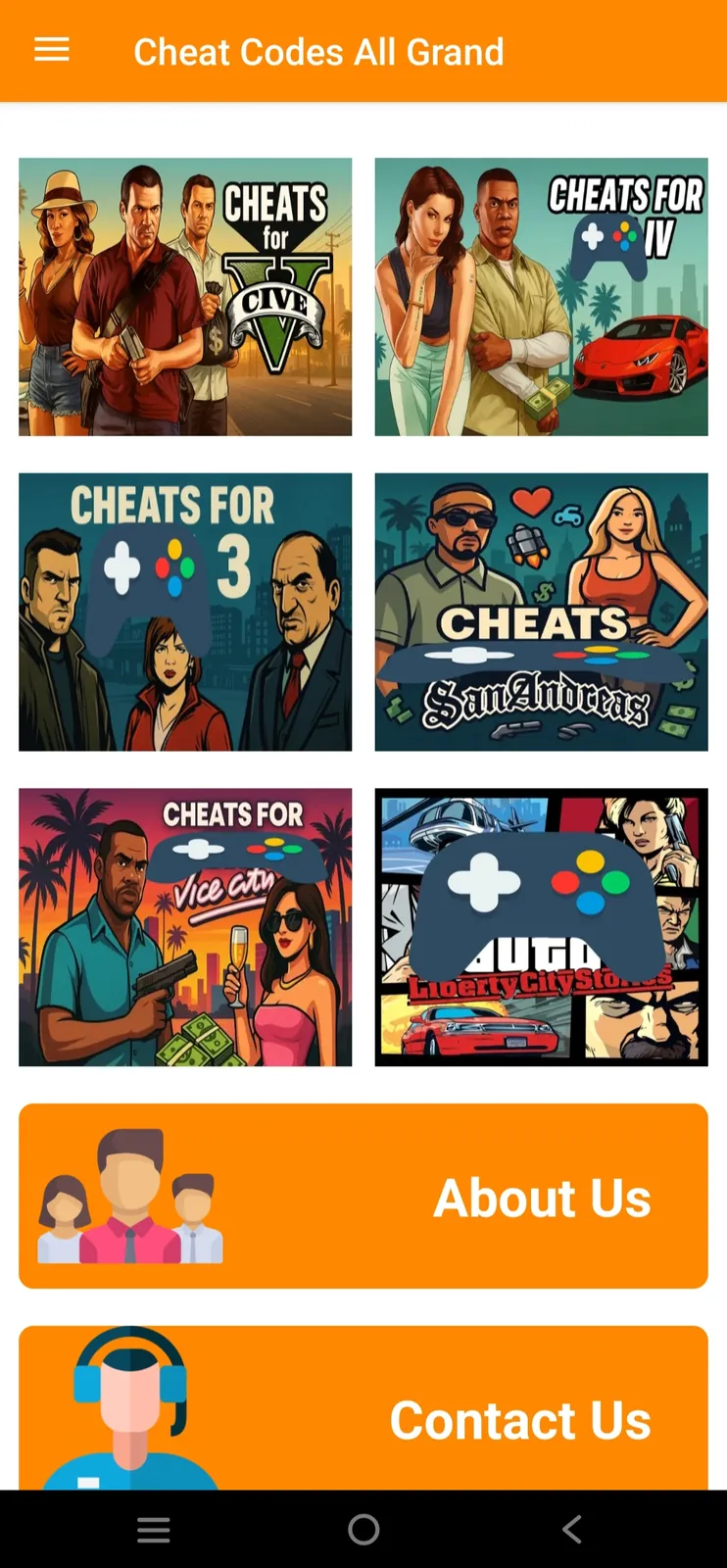The image size is (727, 1568).
Task: Tap the Android home button
Action: [x=363, y=1530]
